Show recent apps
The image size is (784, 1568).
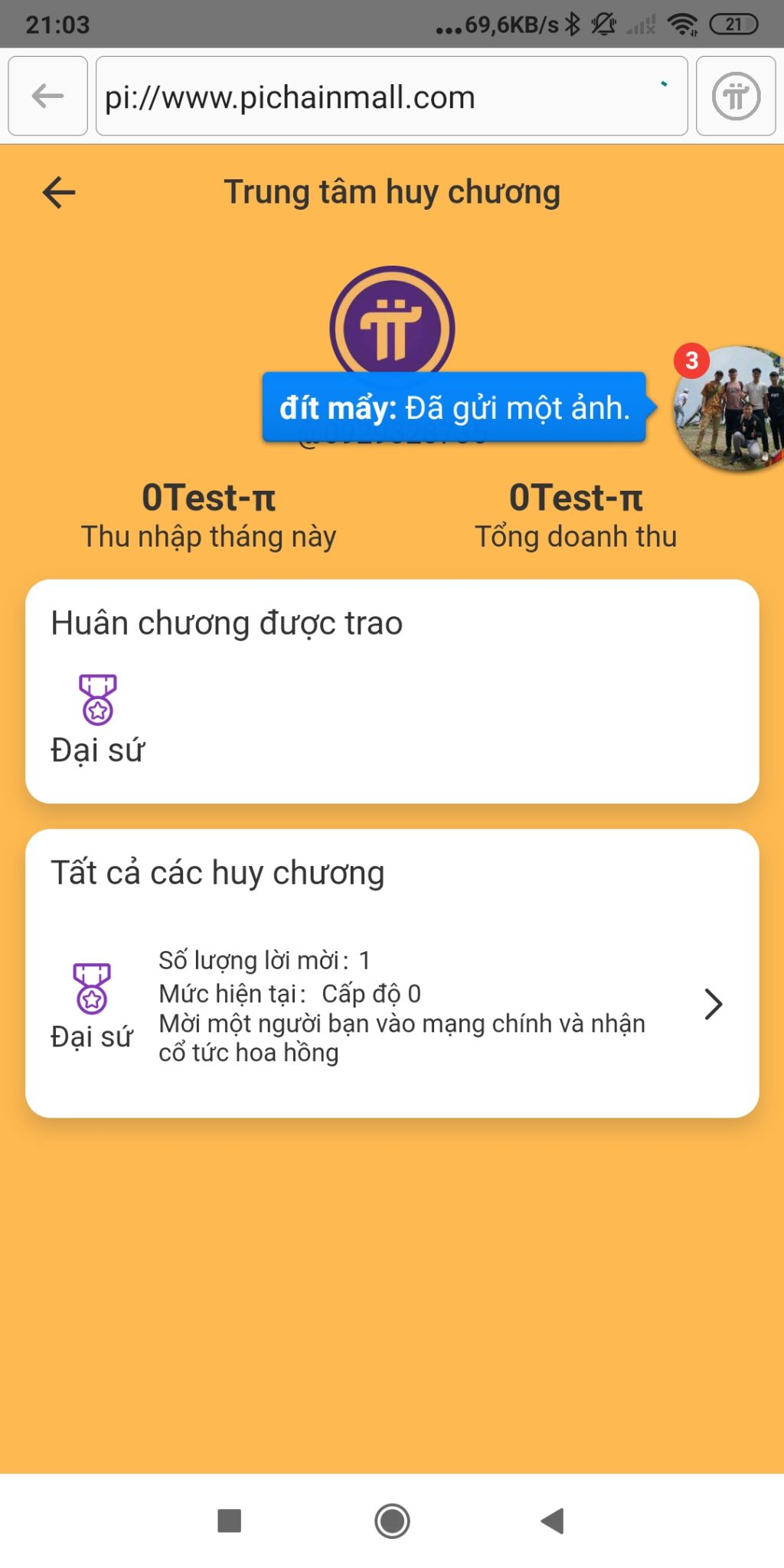coord(230,1521)
